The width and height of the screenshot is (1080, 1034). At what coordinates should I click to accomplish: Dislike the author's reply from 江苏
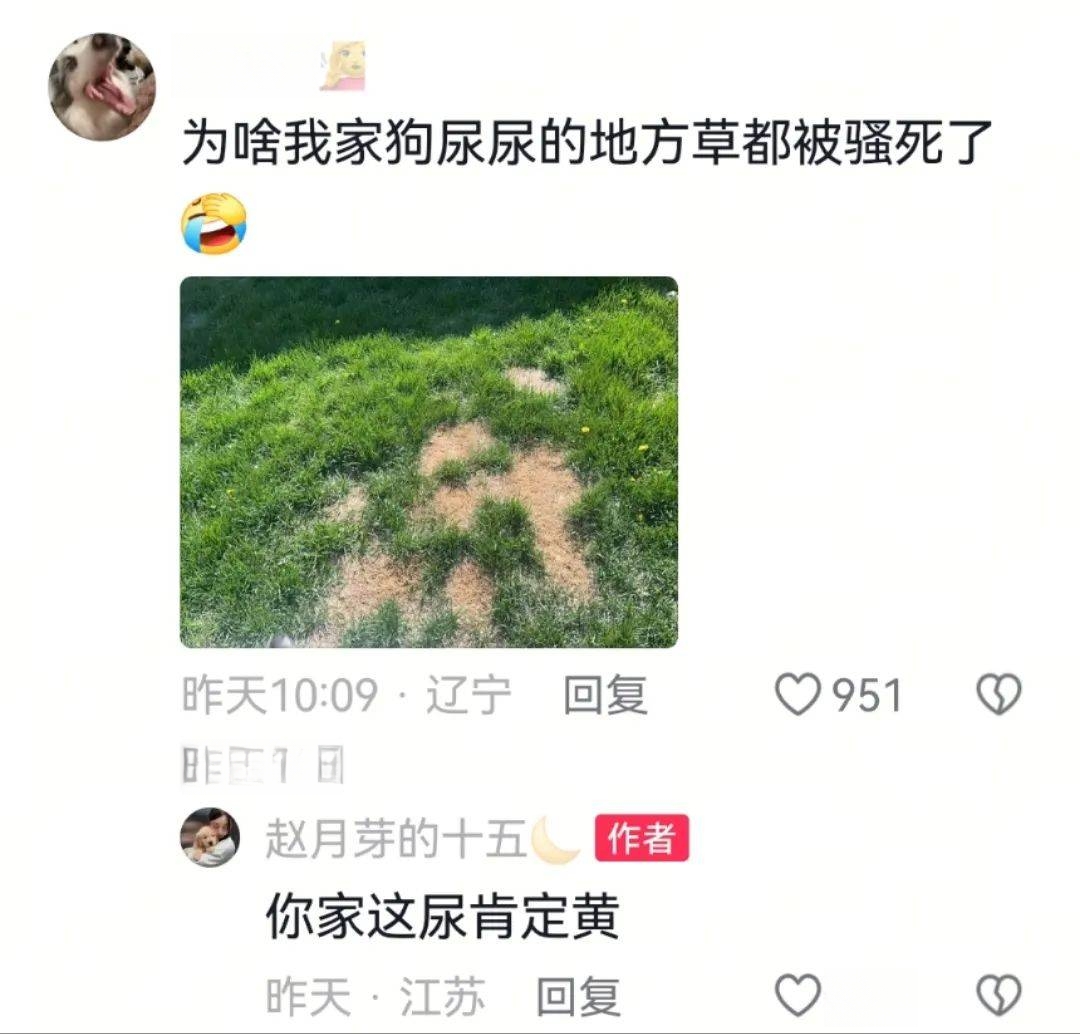pos(998,996)
